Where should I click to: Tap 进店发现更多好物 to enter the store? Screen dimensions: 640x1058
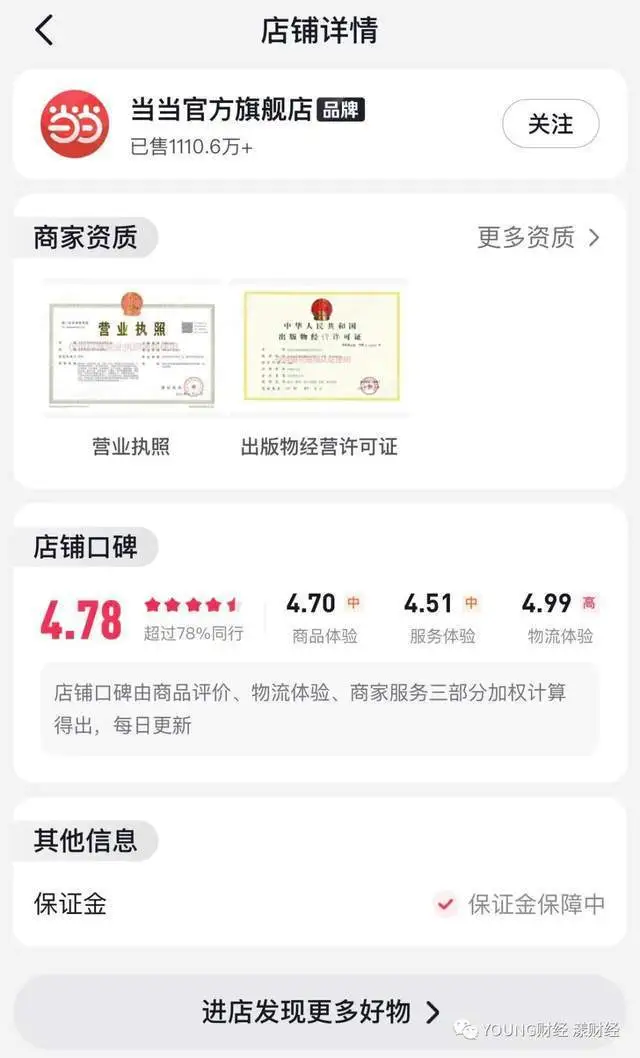(x=320, y=1011)
